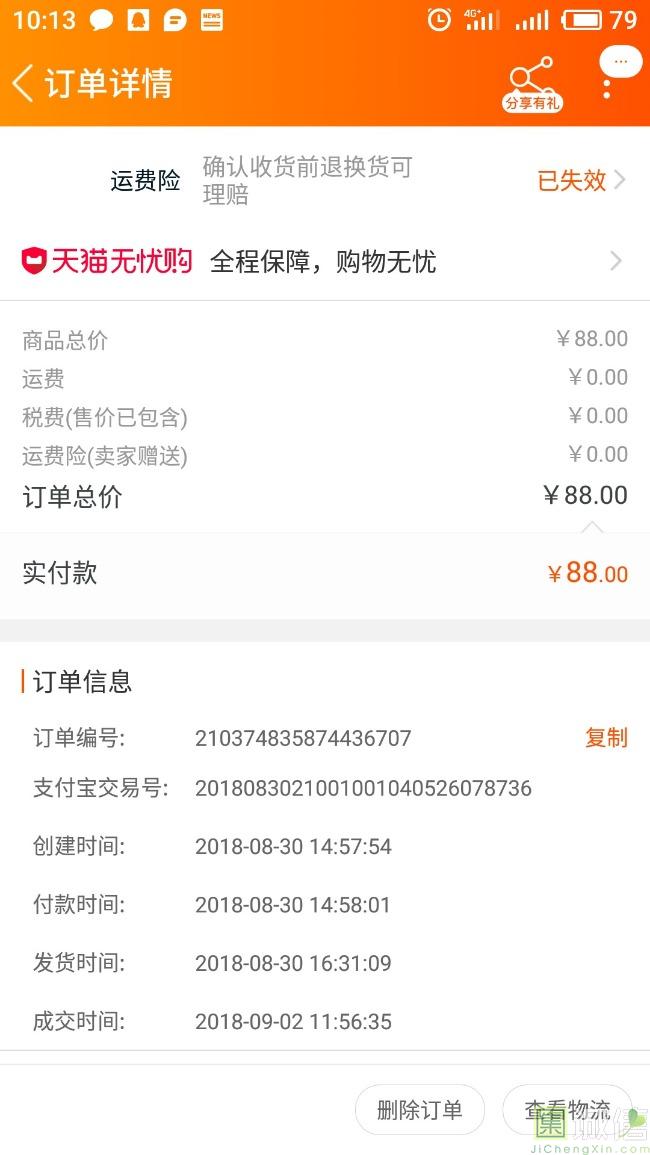
Task: Open 天猫无忧购 guarantee details
Action: click(x=325, y=261)
